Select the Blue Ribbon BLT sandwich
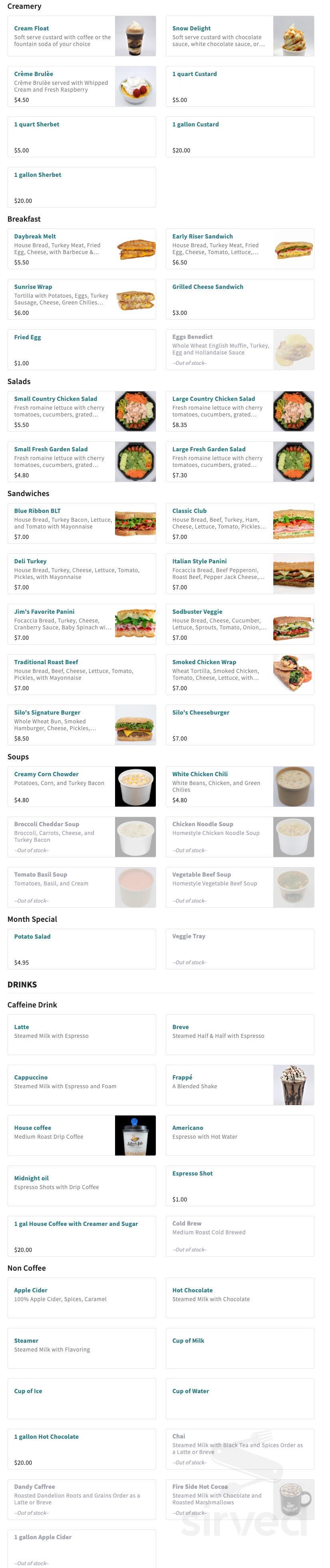Screen dimensions: 330x1568 pyautogui.click(x=82, y=523)
